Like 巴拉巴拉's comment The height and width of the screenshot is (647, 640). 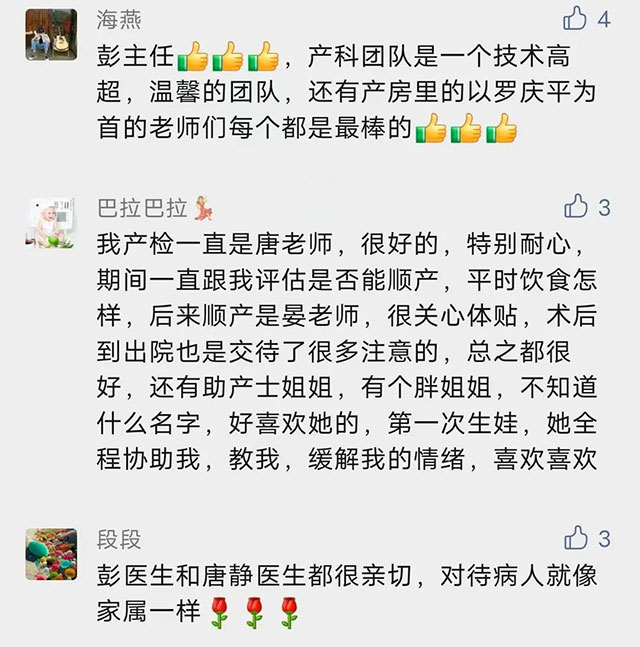pyautogui.click(x=576, y=207)
